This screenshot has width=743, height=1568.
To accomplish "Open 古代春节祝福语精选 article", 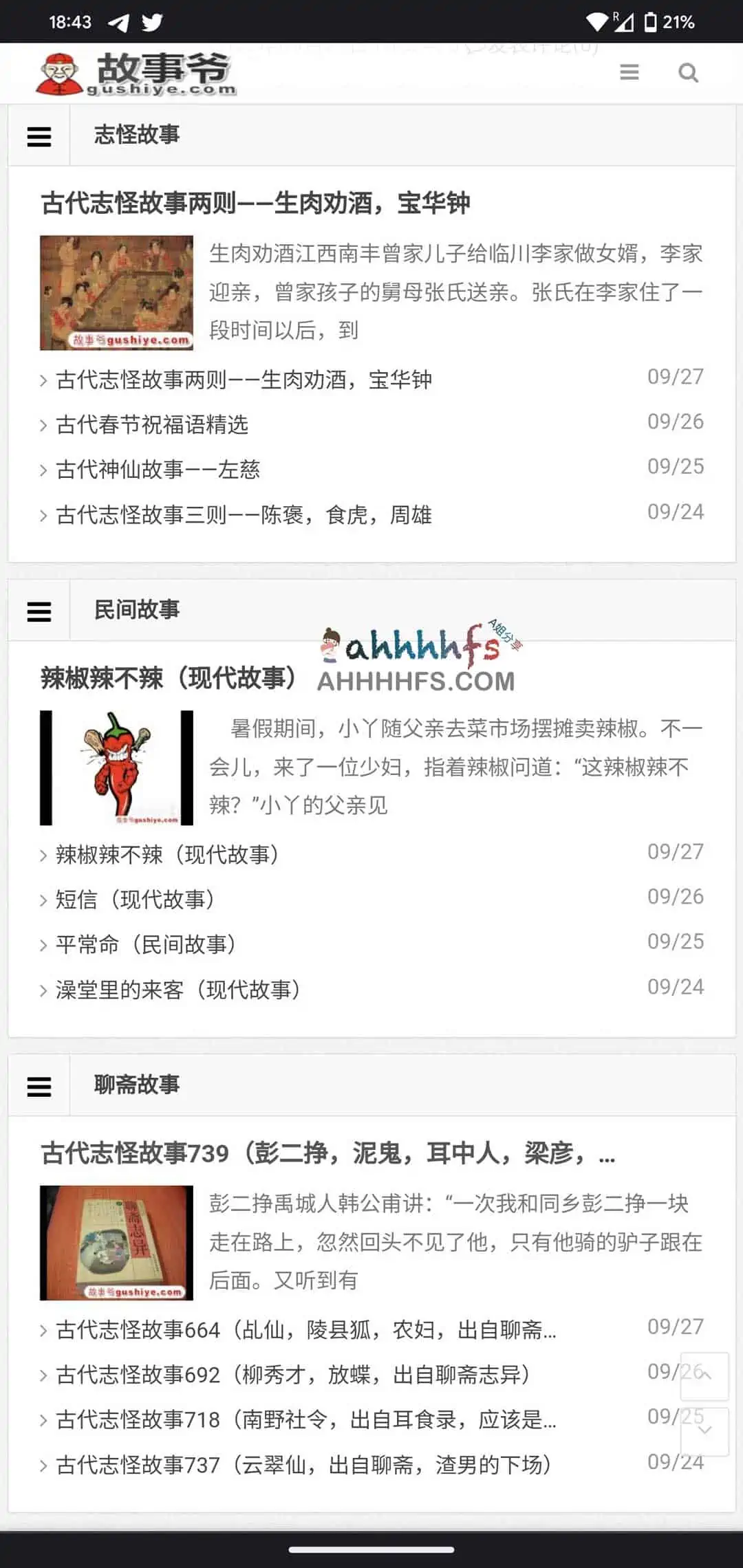I will pyautogui.click(x=152, y=425).
